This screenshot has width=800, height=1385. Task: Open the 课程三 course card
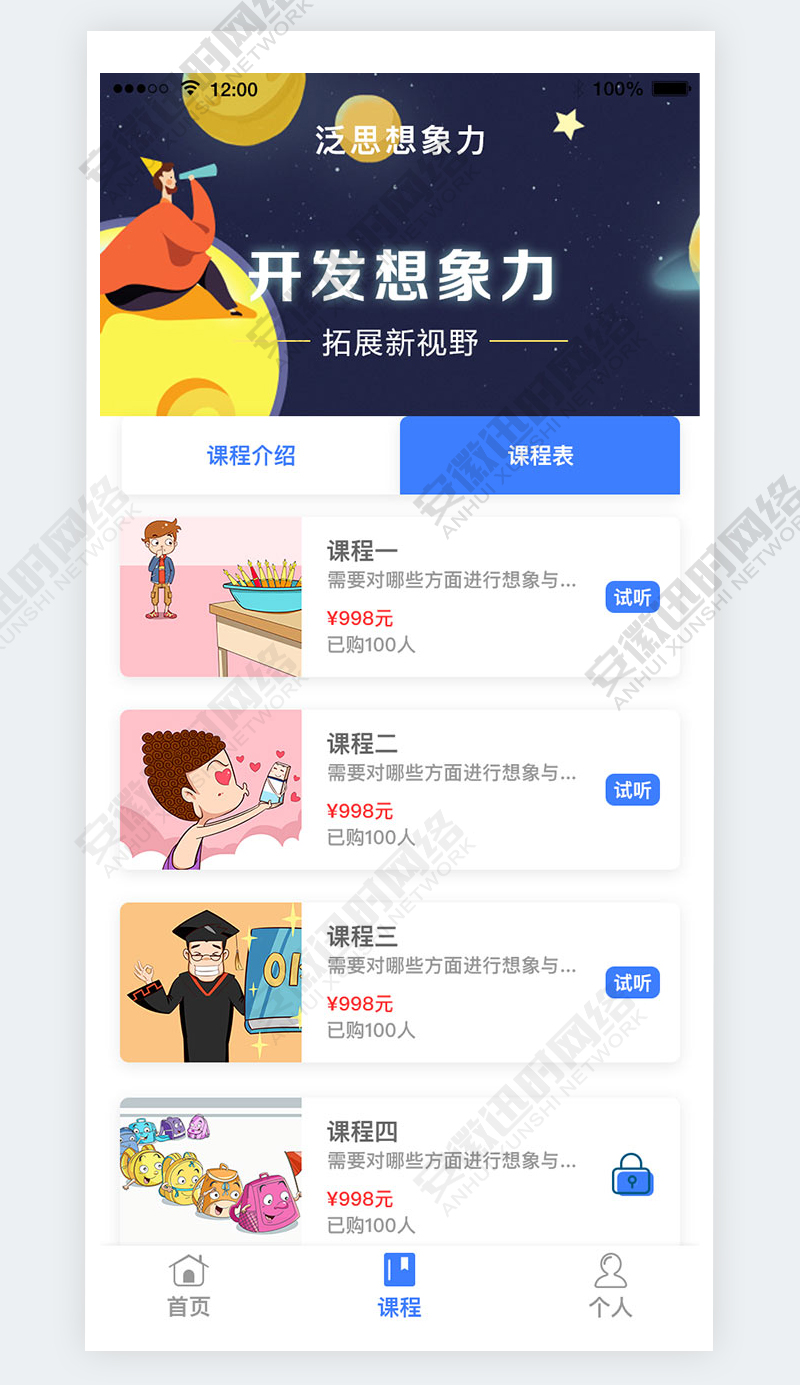pos(450,983)
